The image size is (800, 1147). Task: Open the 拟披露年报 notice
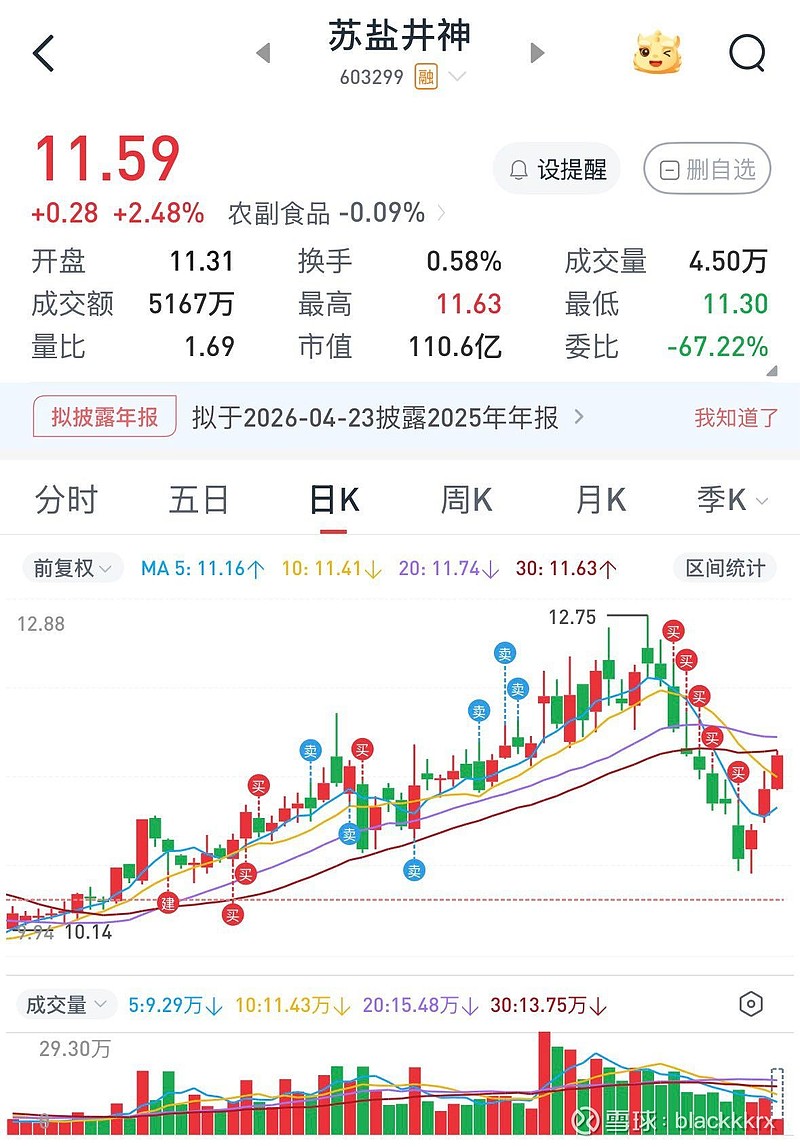[x=105, y=417]
